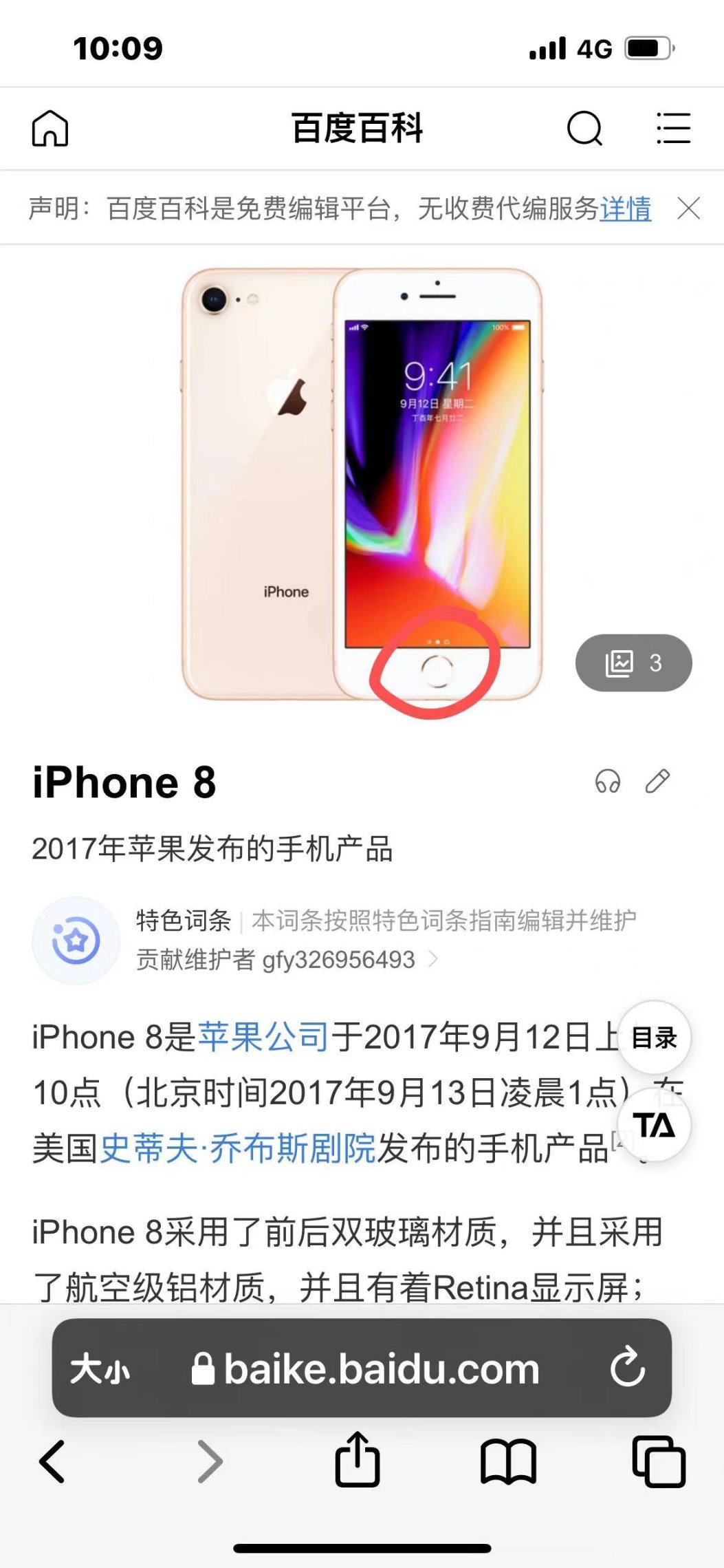The height and width of the screenshot is (1568, 724).
Task: Tap the TA floating button
Action: [x=654, y=1126]
